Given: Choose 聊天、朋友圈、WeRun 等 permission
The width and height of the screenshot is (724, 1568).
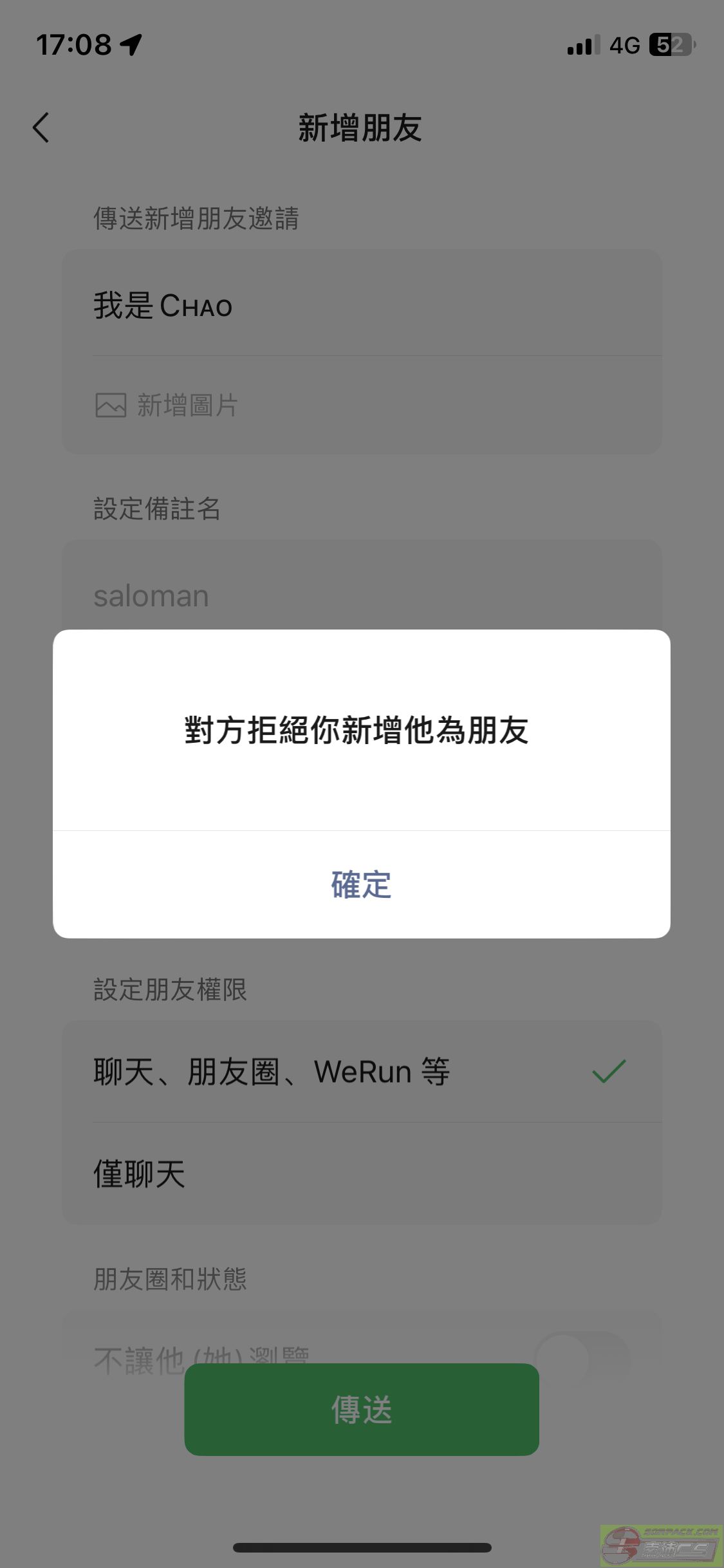Looking at the screenshot, I should point(362,1071).
